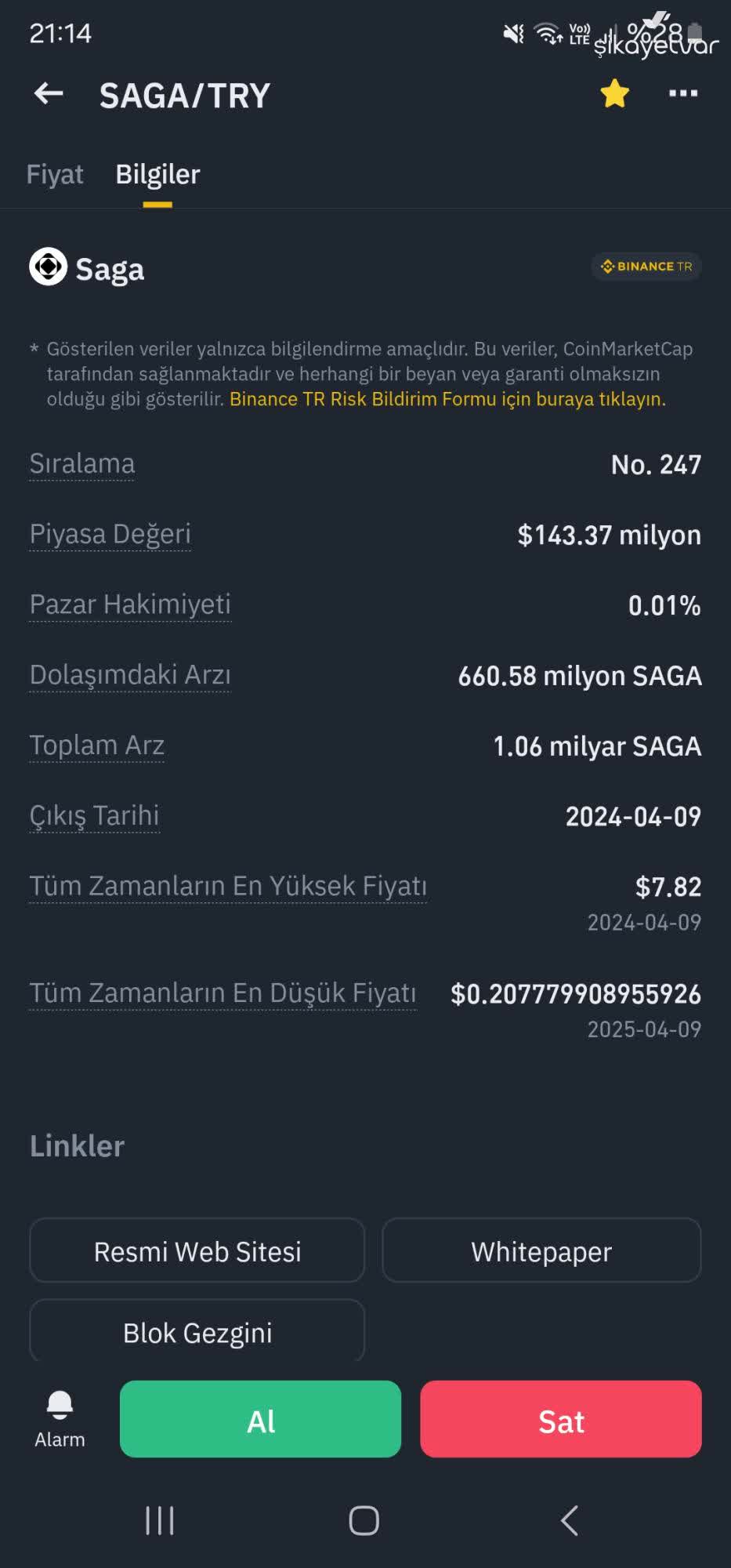Select the Bilgiler tab
This screenshot has width=731, height=1568.
click(157, 174)
